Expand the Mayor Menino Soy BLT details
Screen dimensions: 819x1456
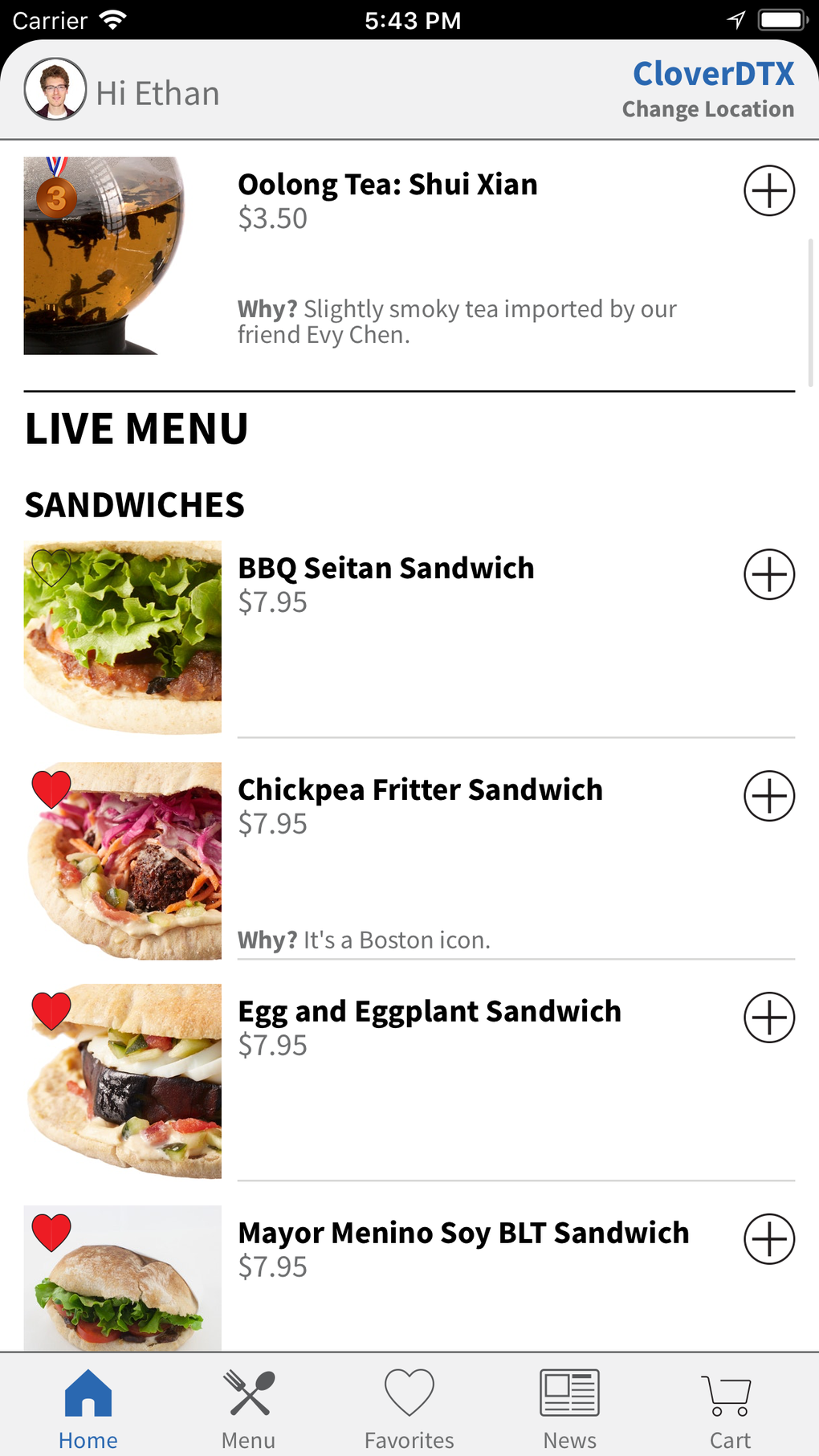click(462, 1233)
